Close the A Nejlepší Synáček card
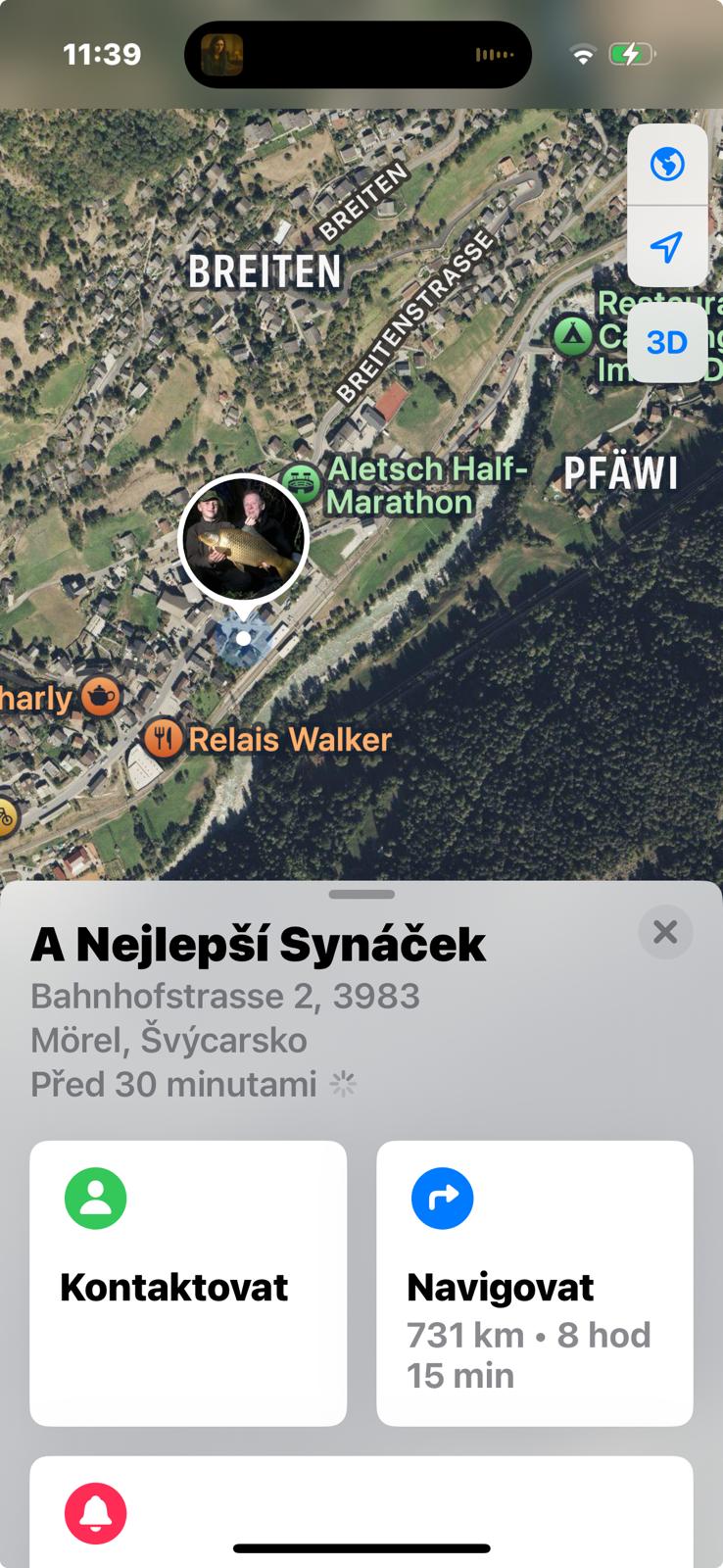 (x=665, y=932)
